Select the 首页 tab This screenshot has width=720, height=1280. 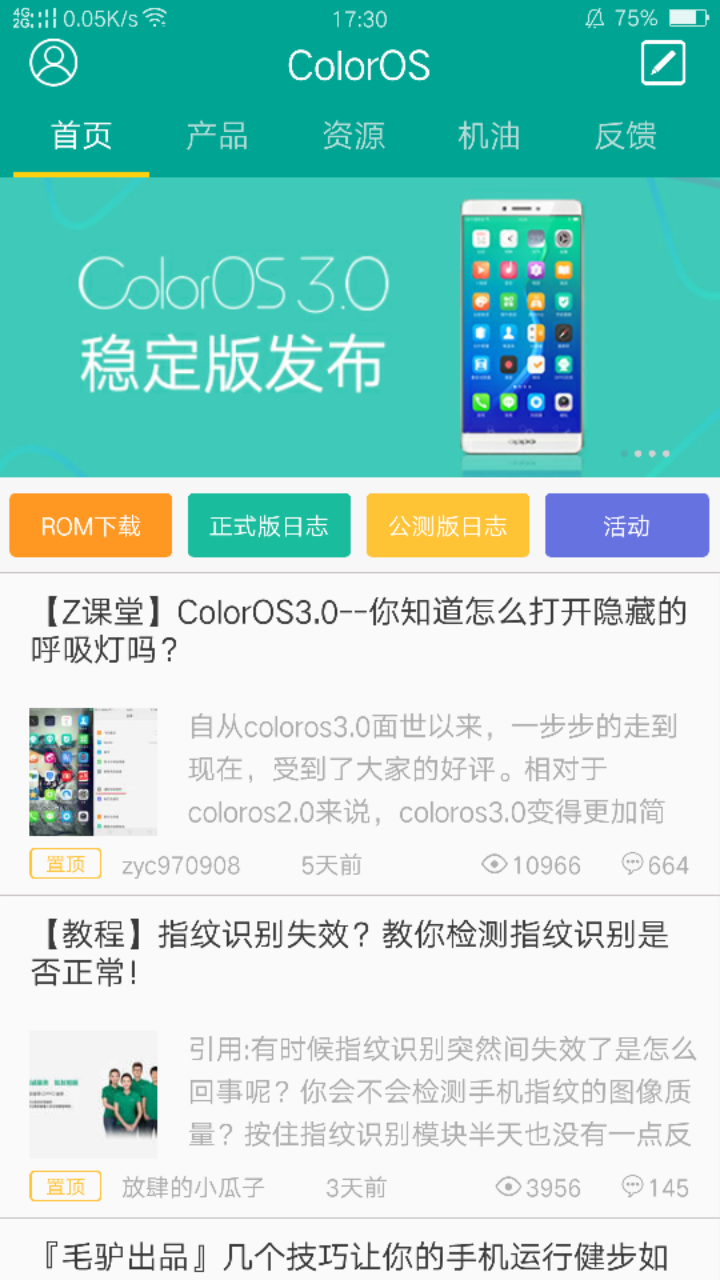82,136
